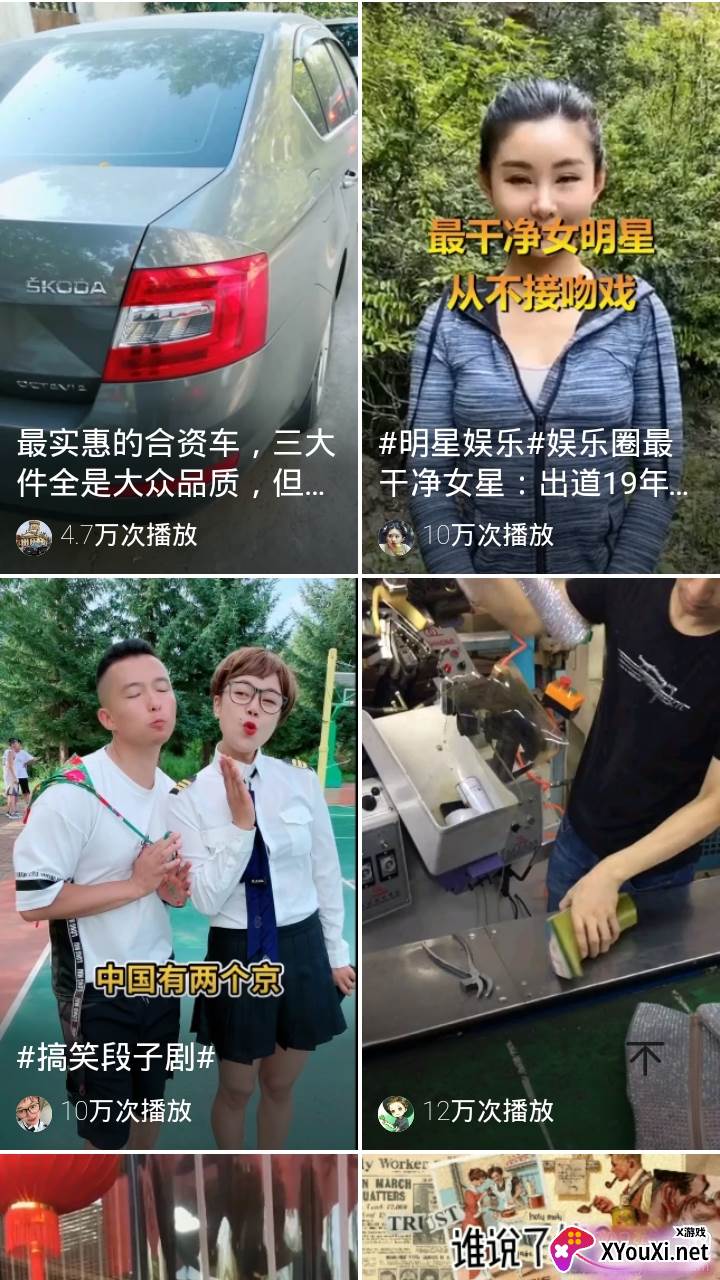View uploader avatar on the Skoda video
The height and width of the screenshot is (1280, 720).
click(x=34, y=537)
